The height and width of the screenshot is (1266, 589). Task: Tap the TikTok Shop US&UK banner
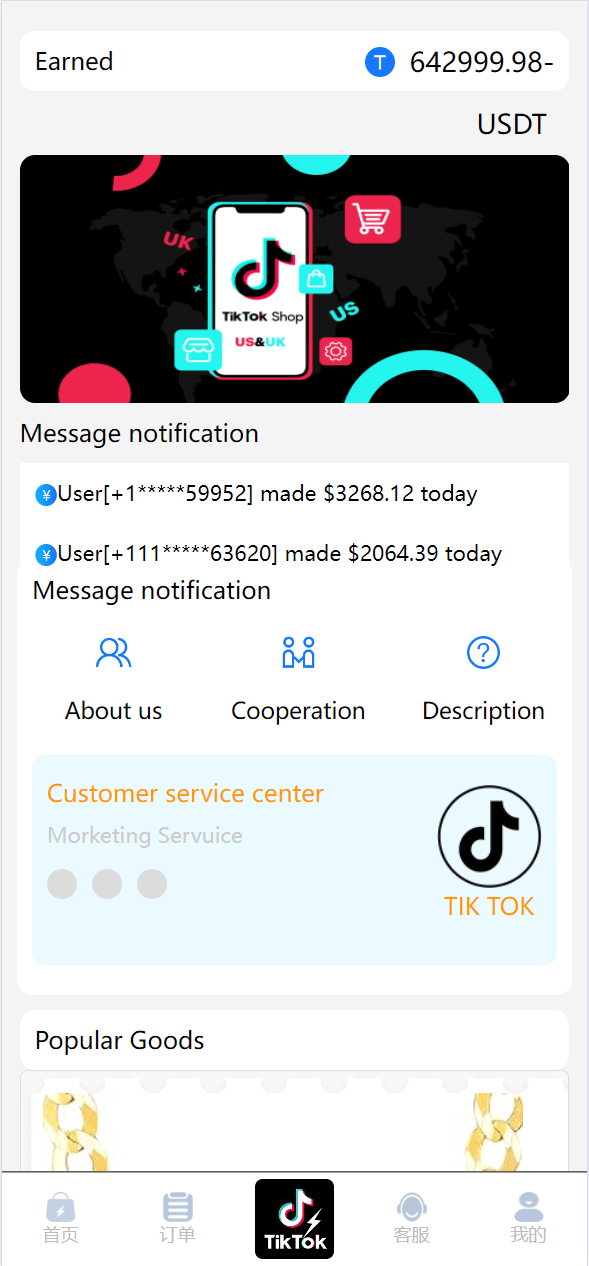[x=294, y=279]
